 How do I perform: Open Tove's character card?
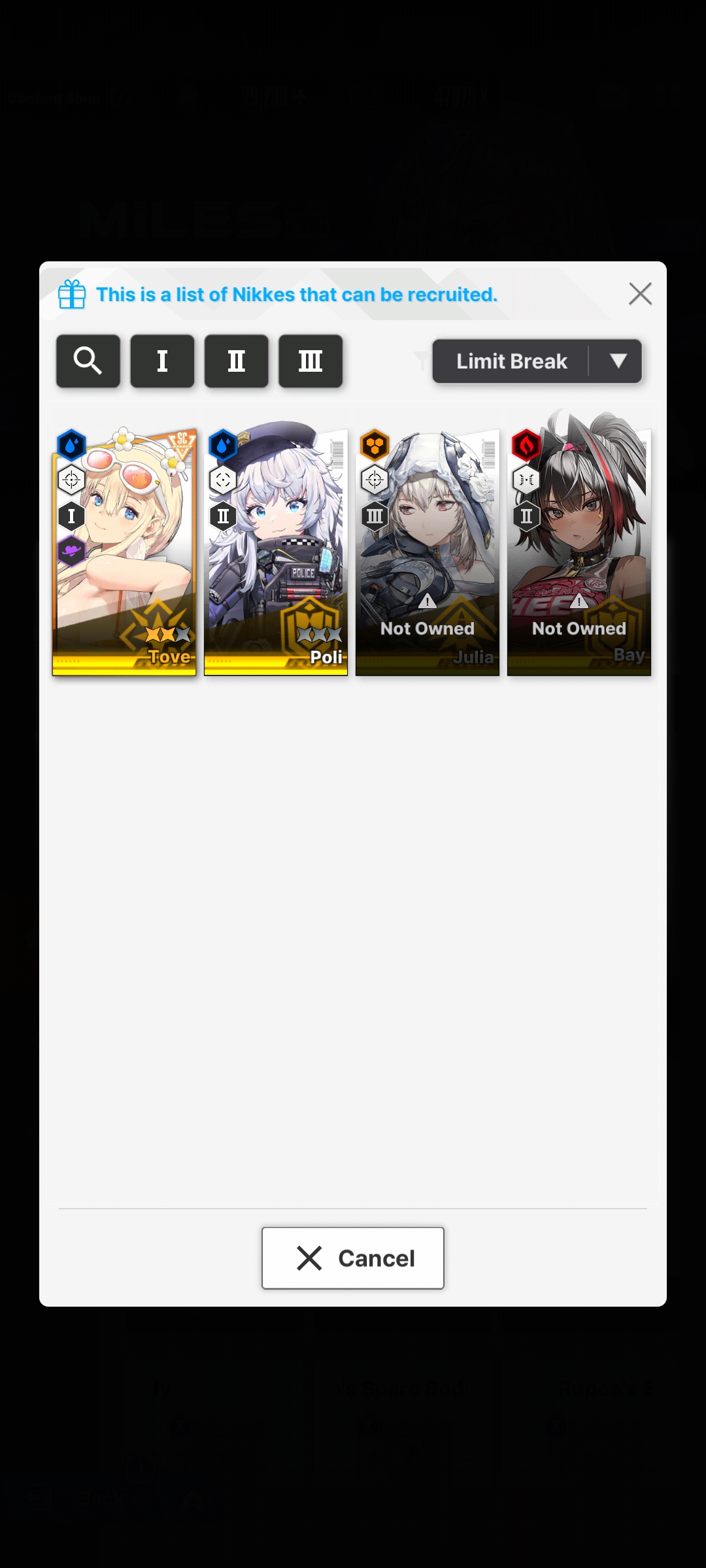(124, 552)
